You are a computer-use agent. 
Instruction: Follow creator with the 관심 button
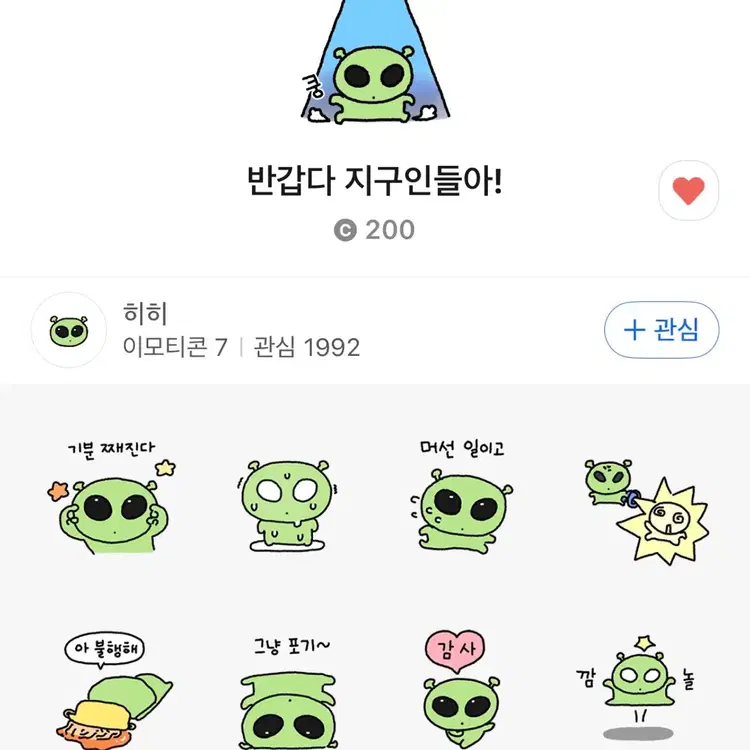point(662,330)
